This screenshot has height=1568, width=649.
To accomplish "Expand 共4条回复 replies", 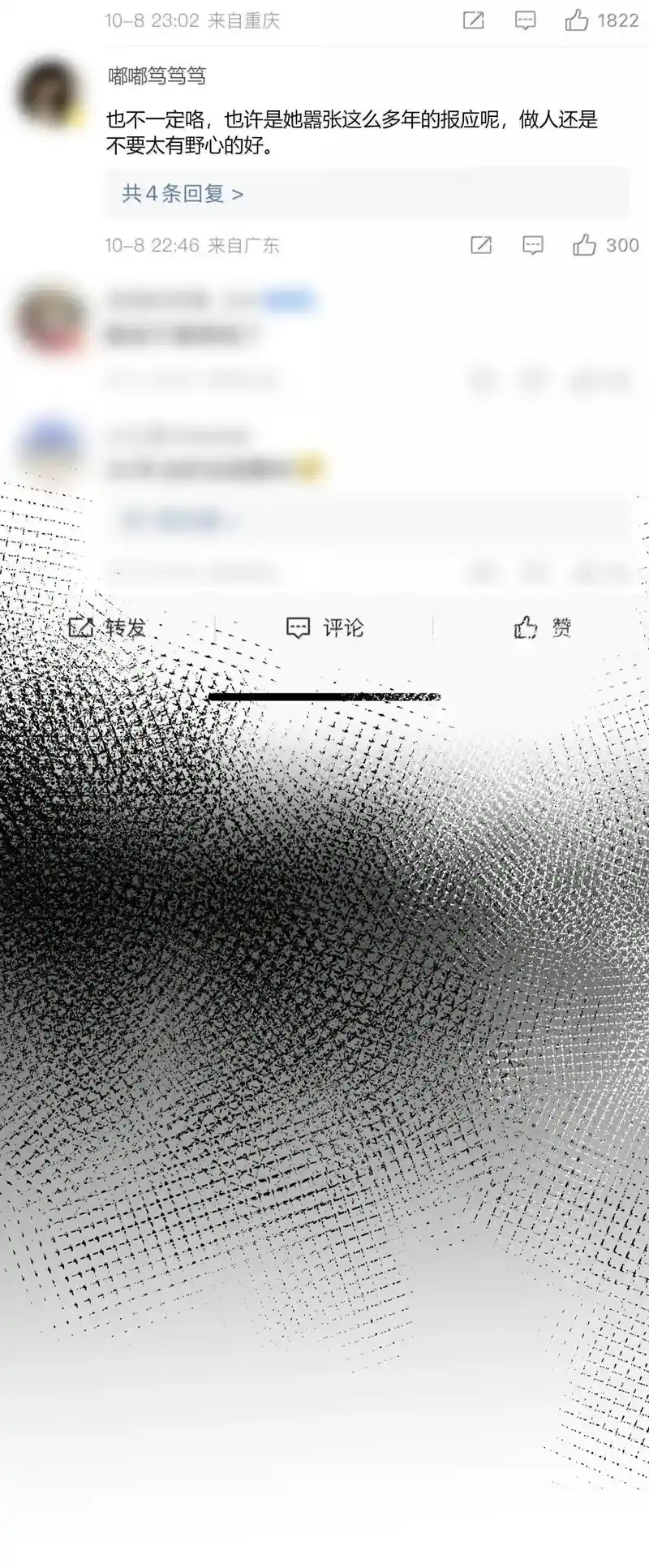I will point(183,194).
